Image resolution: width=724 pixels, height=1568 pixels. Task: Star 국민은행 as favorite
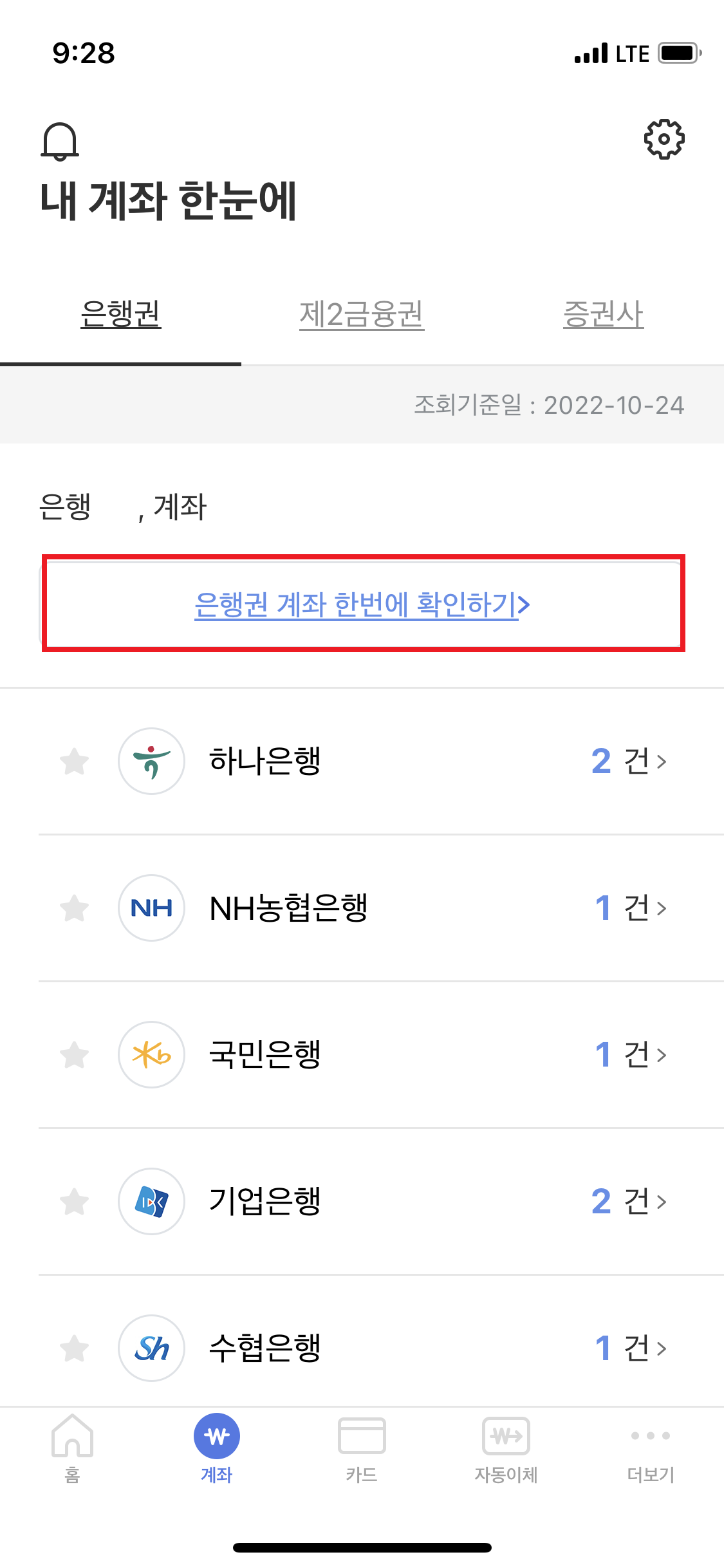[x=74, y=1055]
